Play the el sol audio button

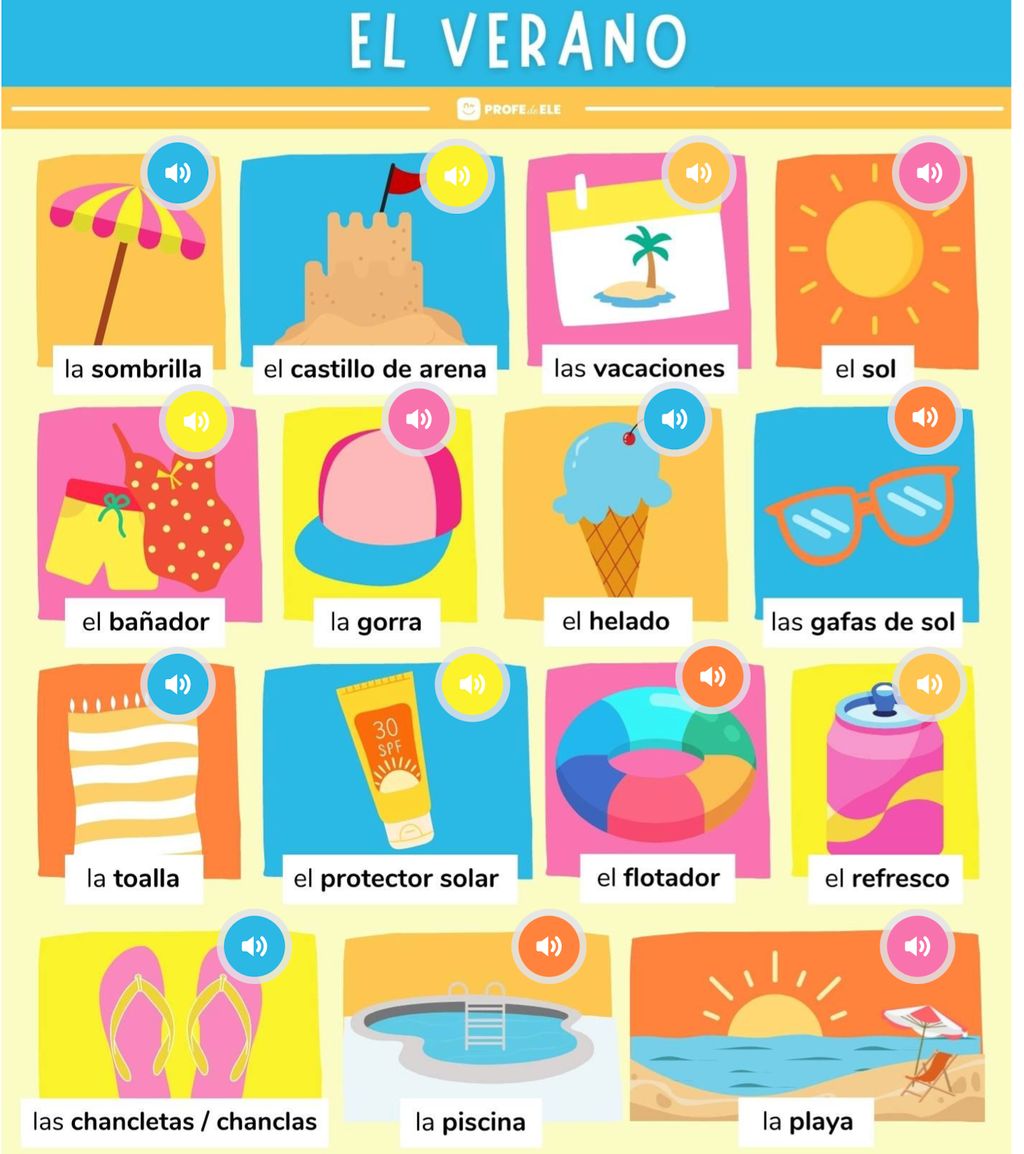tap(927, 171)
